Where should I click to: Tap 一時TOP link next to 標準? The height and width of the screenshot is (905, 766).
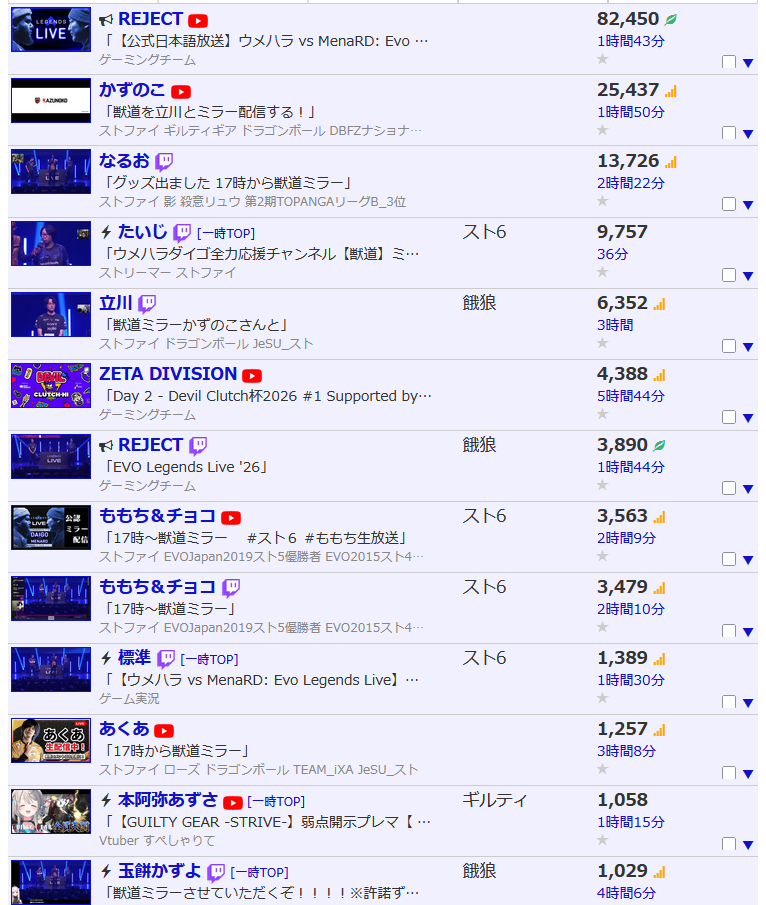[209, 659]
